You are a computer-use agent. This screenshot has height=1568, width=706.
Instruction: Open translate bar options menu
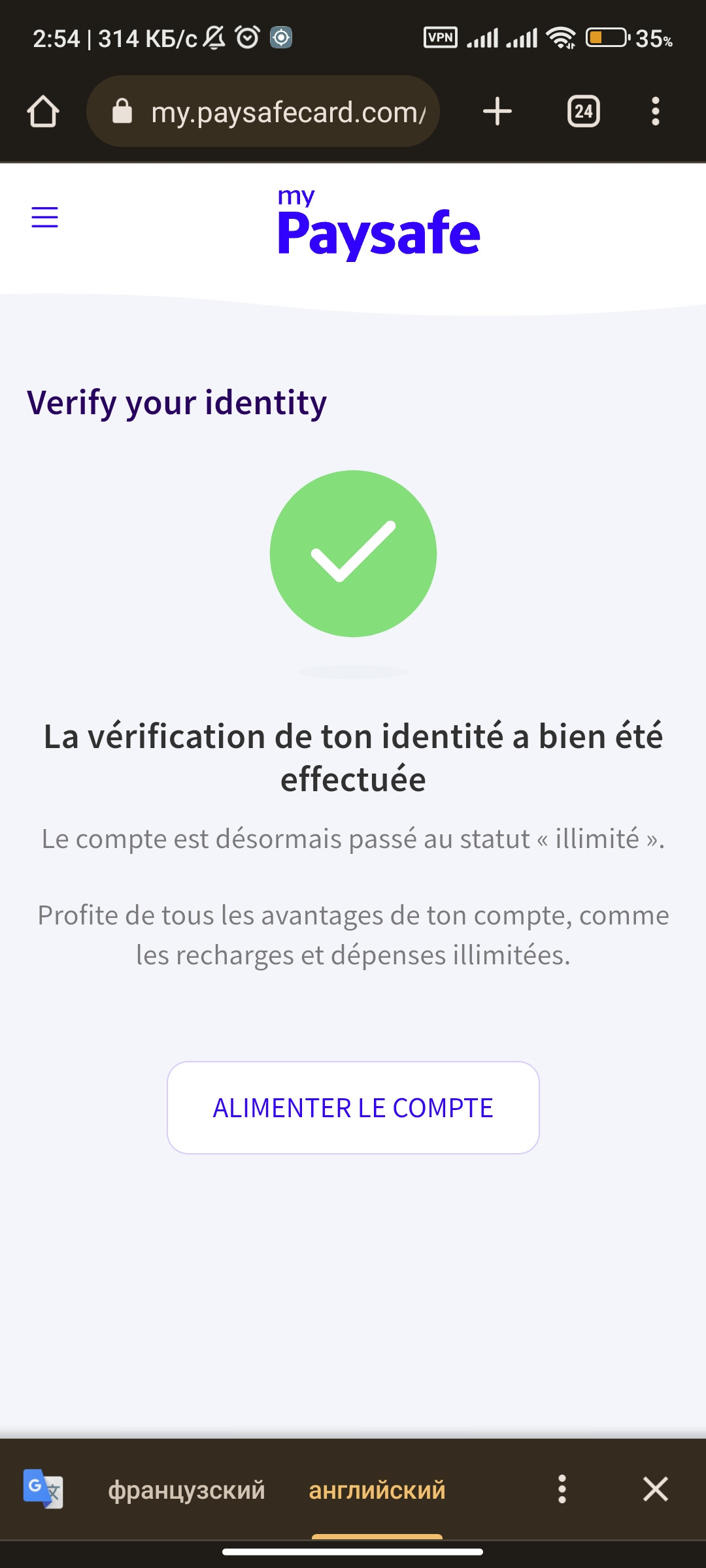pos(562,1490)
